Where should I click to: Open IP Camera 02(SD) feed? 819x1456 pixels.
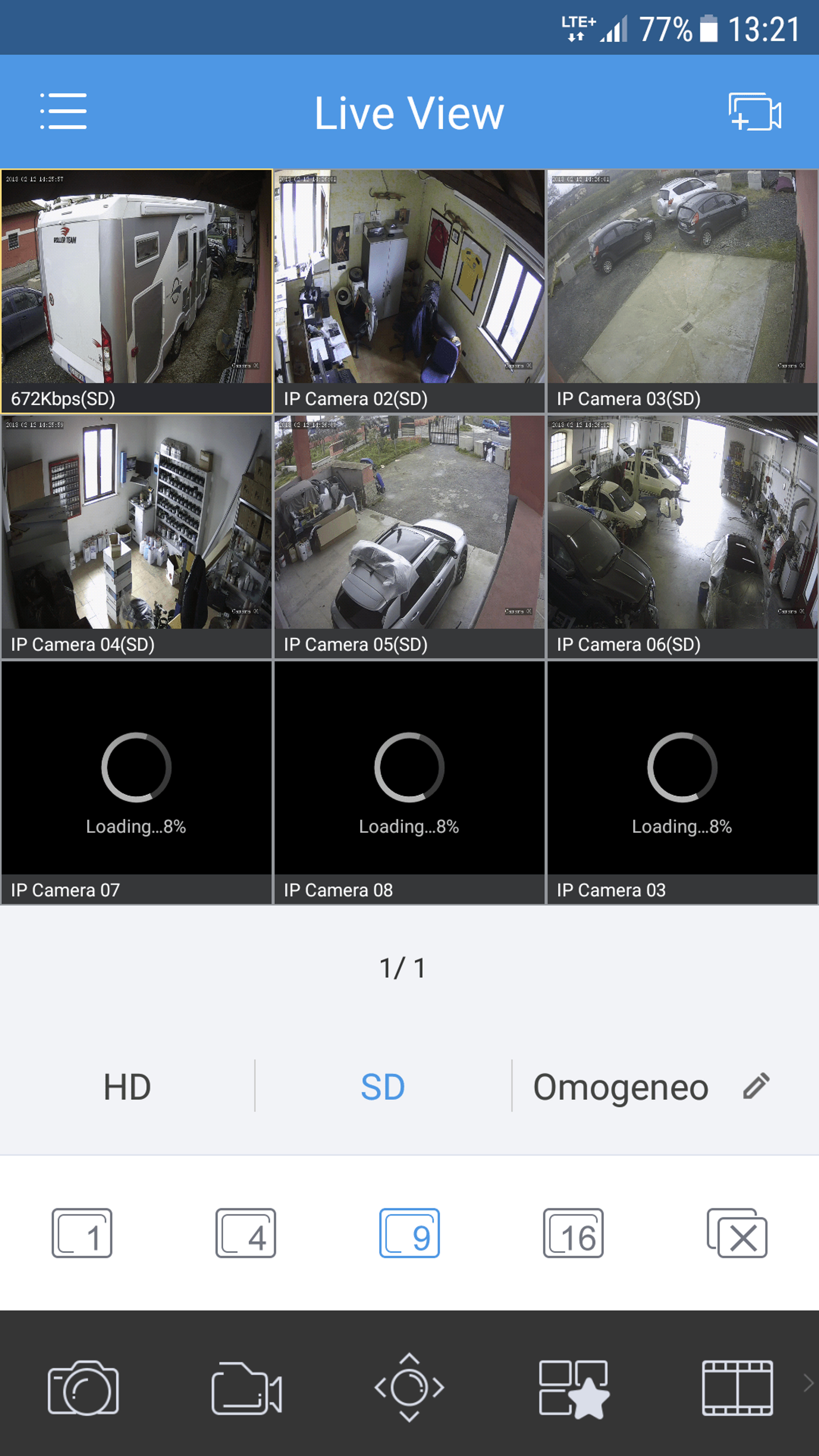409,291
